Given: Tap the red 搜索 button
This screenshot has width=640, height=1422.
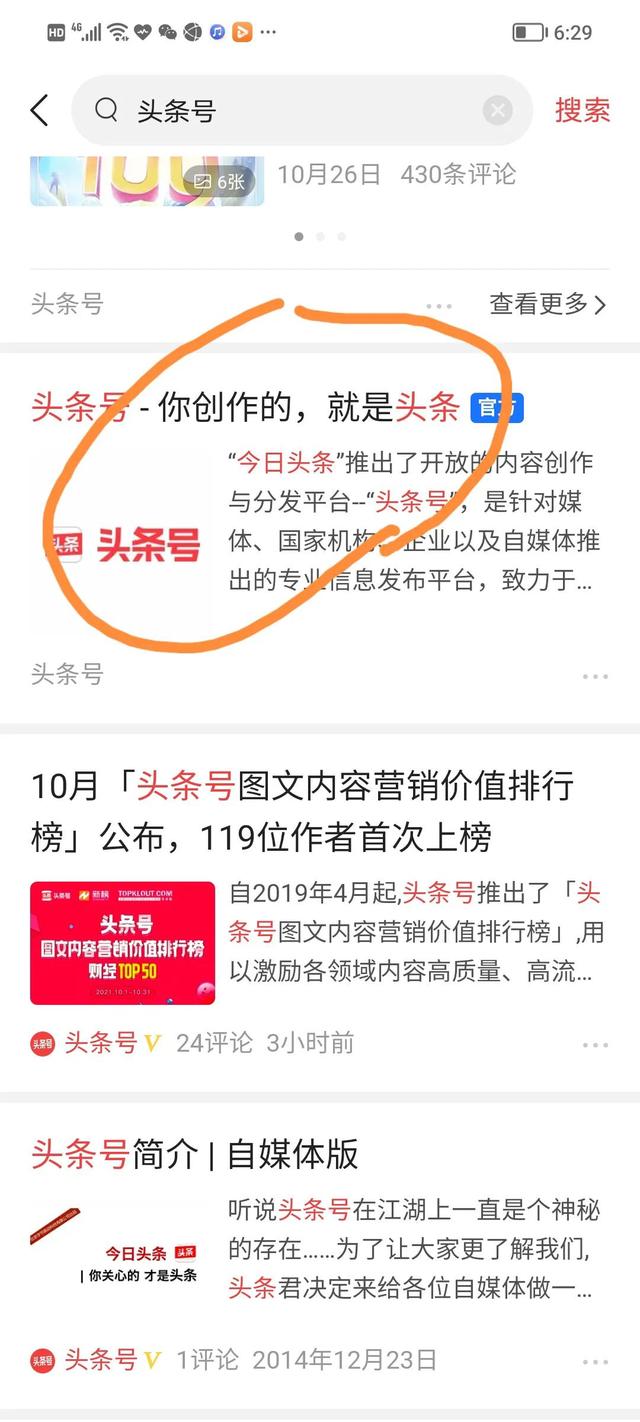Looking at the screenshot, I should pyautogui.click(x=582, y=110).
